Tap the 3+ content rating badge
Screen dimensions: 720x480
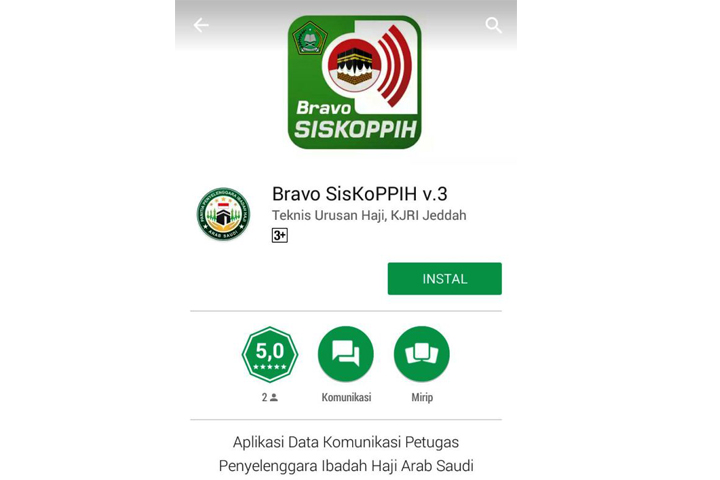click(x=280, y=236)
